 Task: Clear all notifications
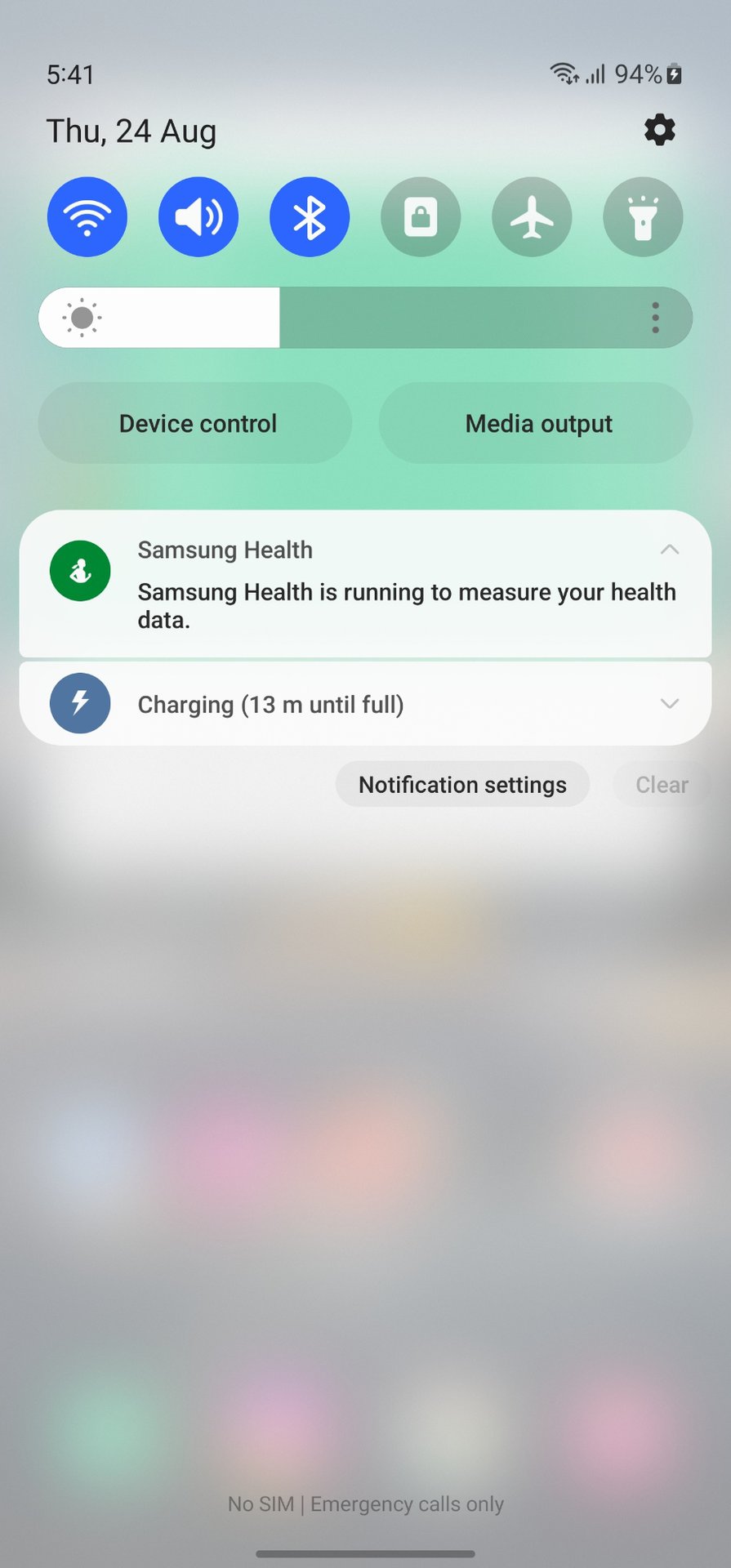pos(661,784)
